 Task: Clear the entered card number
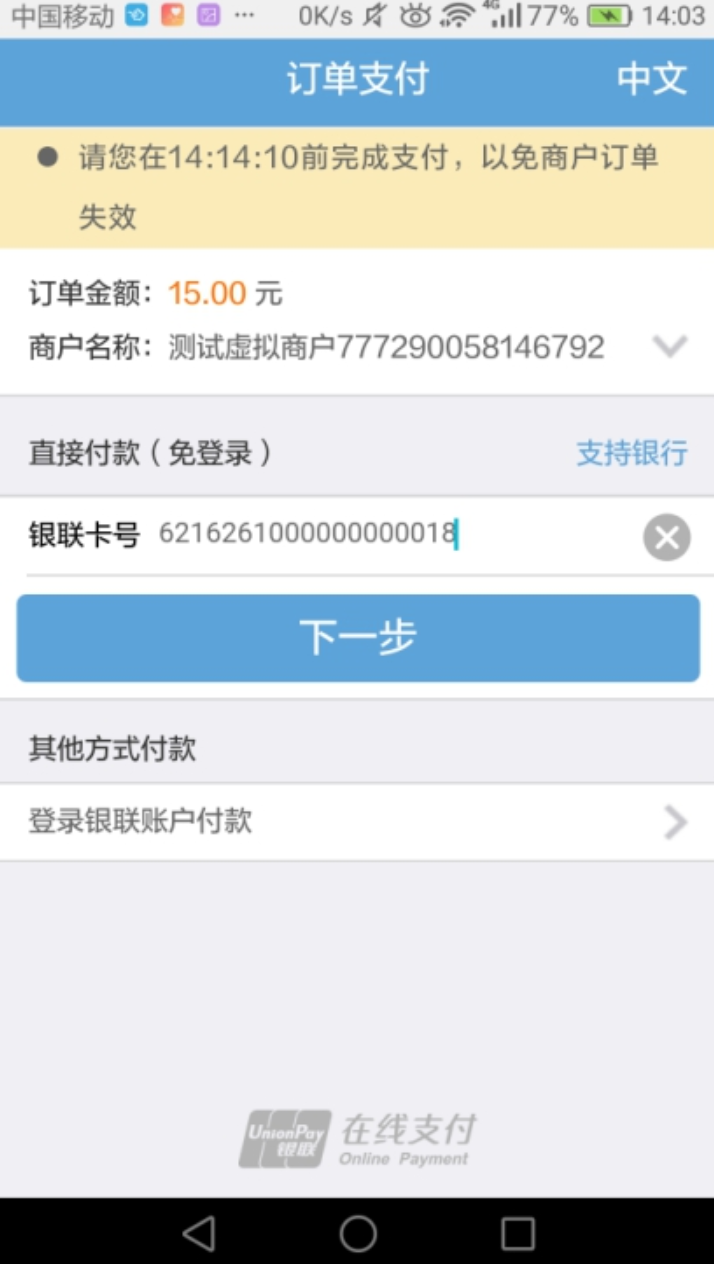click(666, 538)
